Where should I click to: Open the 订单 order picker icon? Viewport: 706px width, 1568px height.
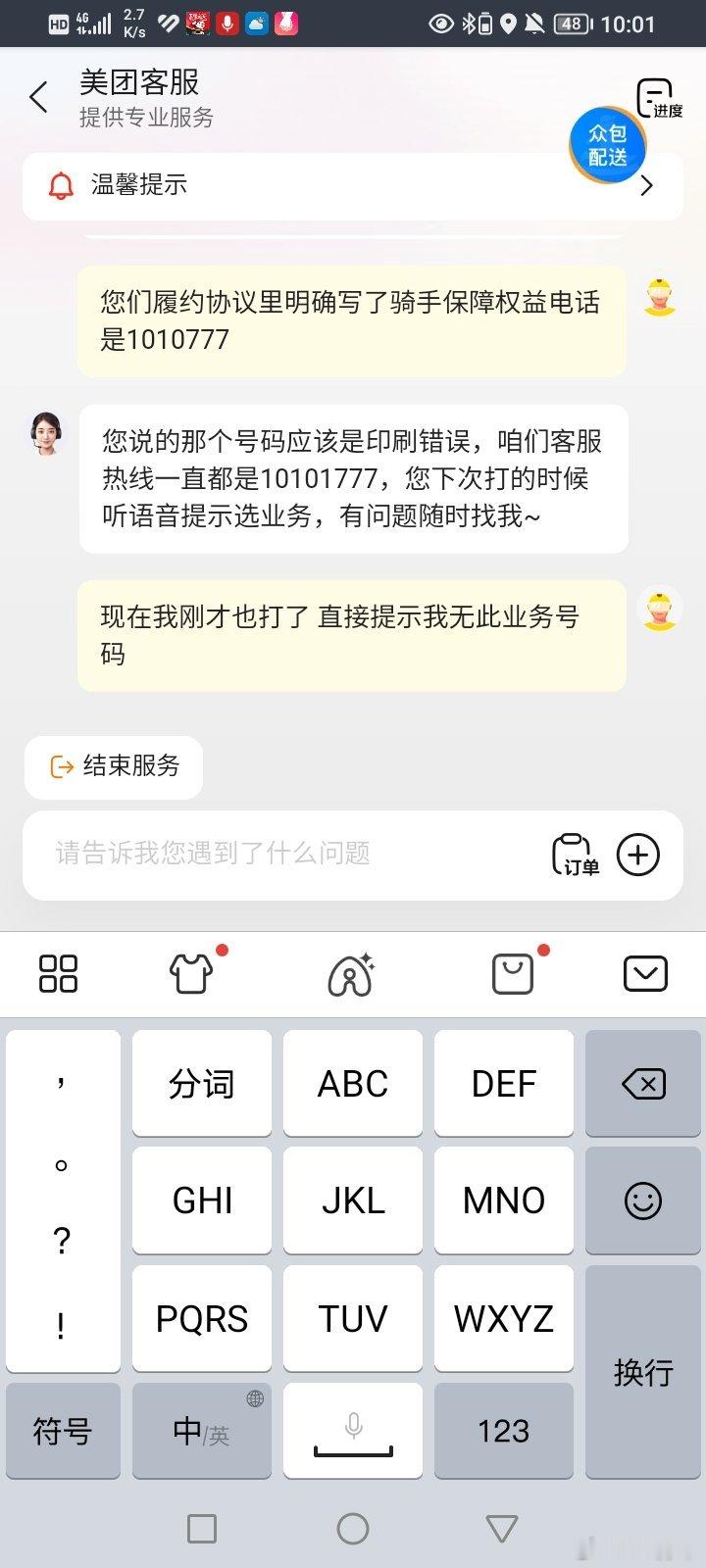(x=575, y=855)
